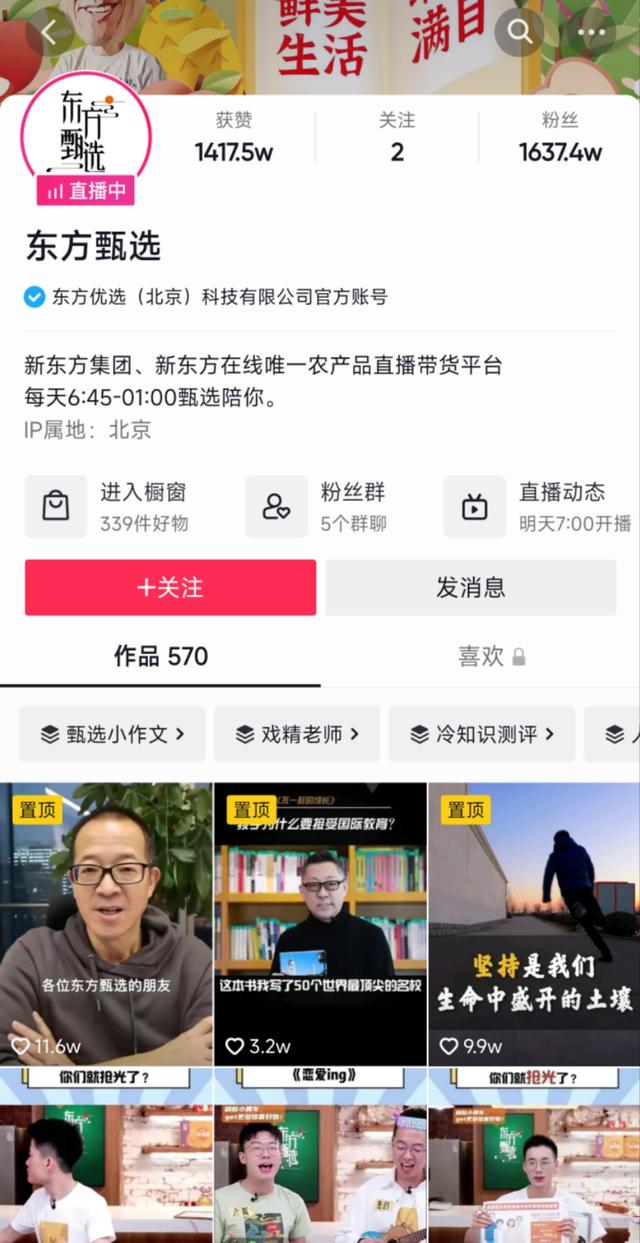Switch to the 喜欢 tab

tap(490, 656)
